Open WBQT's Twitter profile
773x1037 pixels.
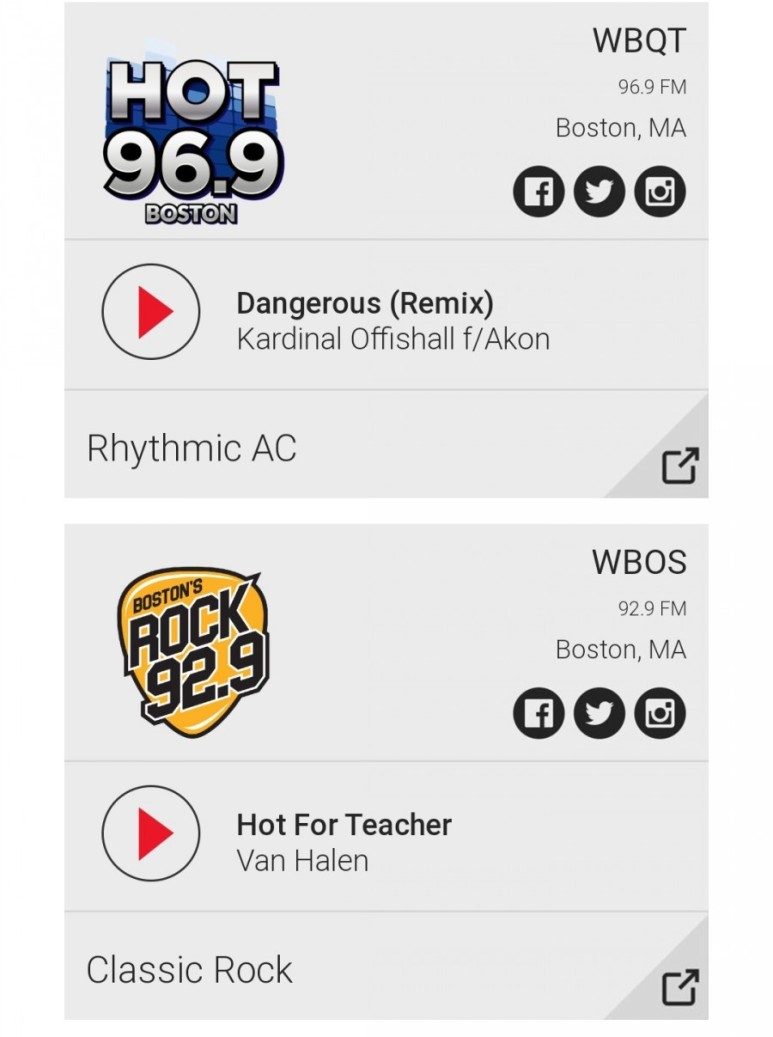[x=599, y=192]
